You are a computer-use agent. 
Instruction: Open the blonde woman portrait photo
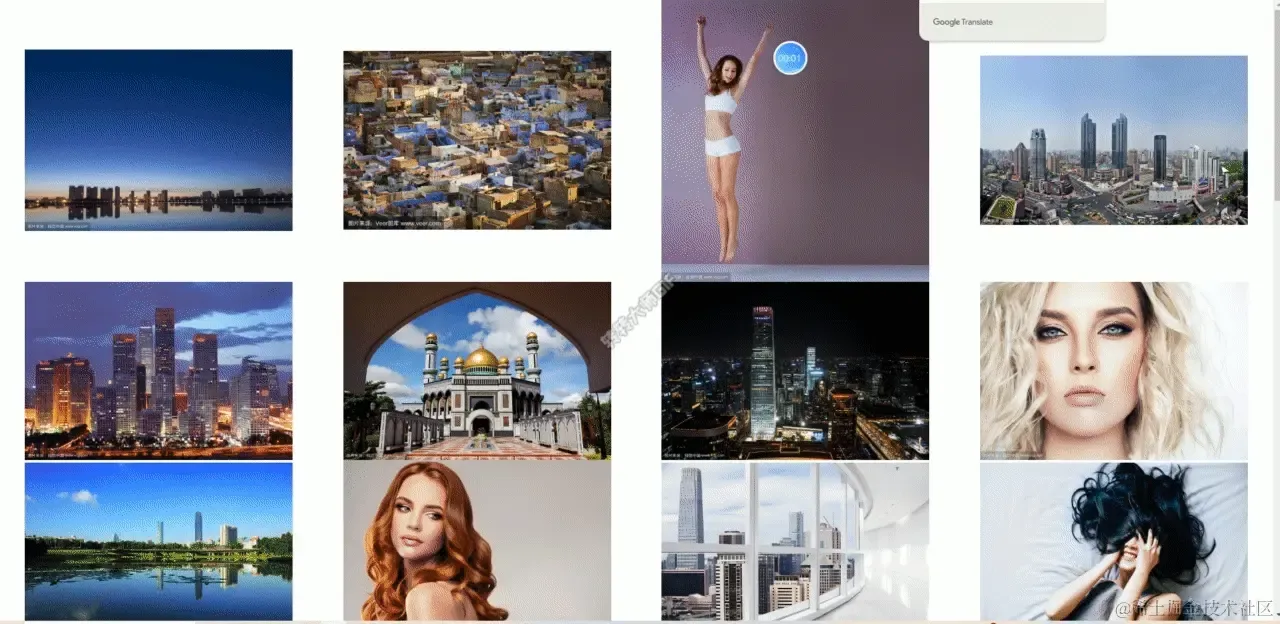tap(1113, 370)
